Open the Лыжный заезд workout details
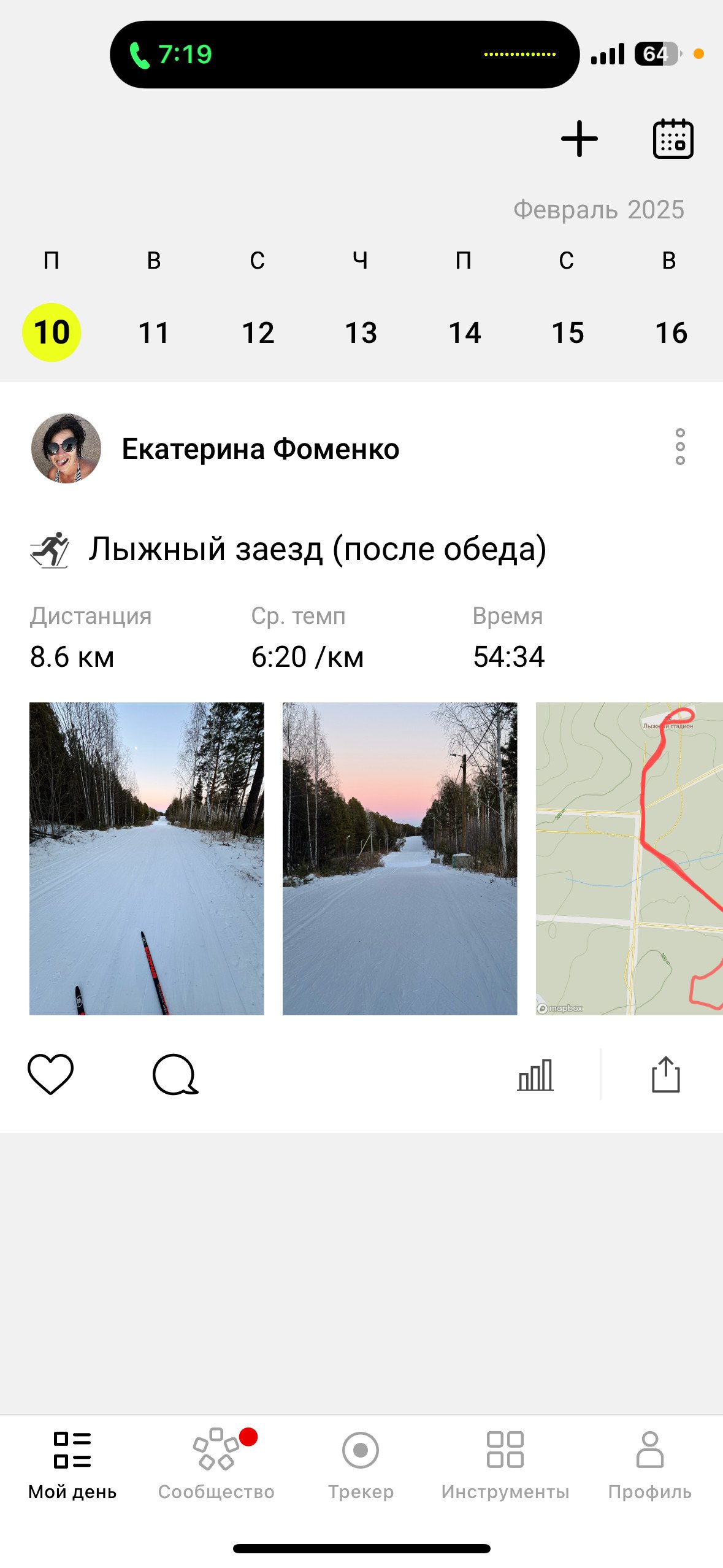This screenshot has height=1568, width=723. pos(317,548)
